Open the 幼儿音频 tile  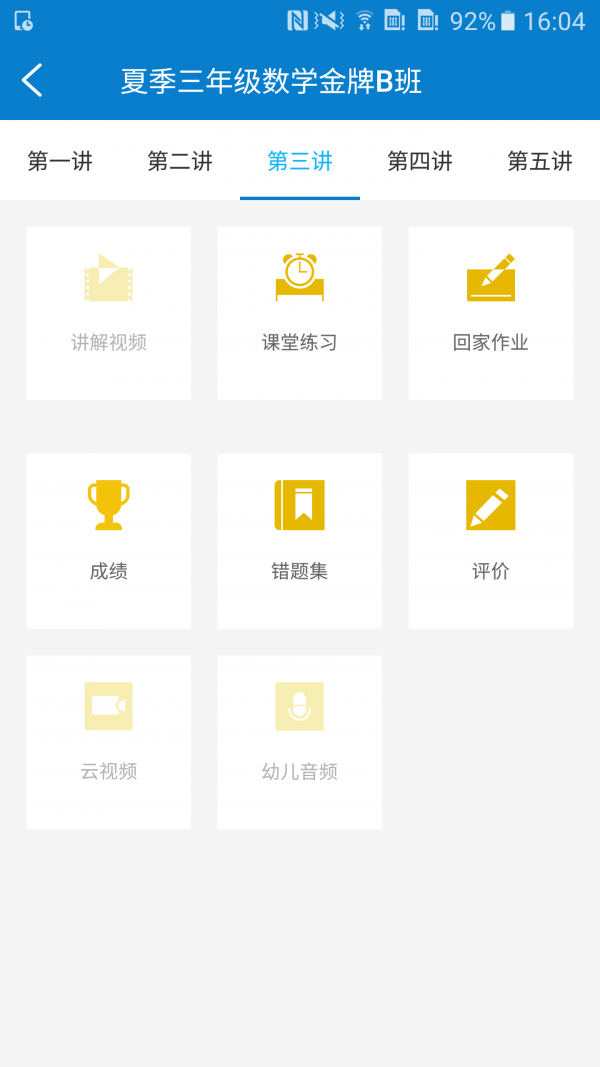point(300,742)
